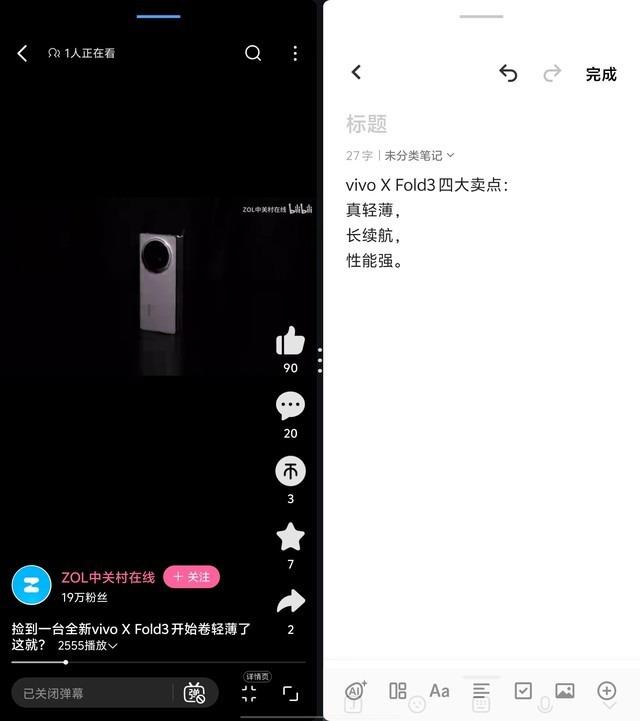Tap the 标题 title field
640x721 pixels.
[367, 124]
